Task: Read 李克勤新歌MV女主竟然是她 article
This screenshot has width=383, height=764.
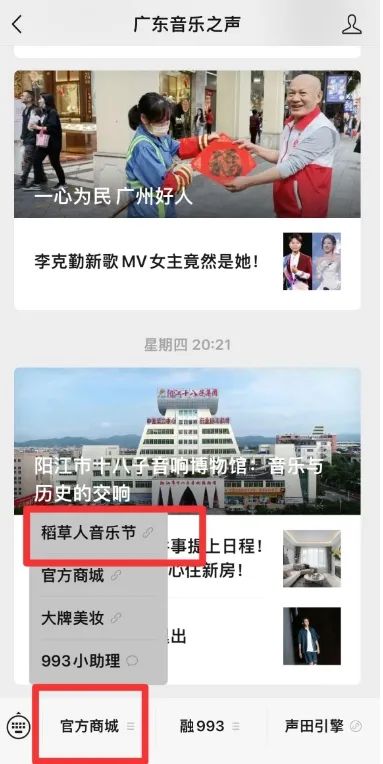Action: click(x=187, y=262)
